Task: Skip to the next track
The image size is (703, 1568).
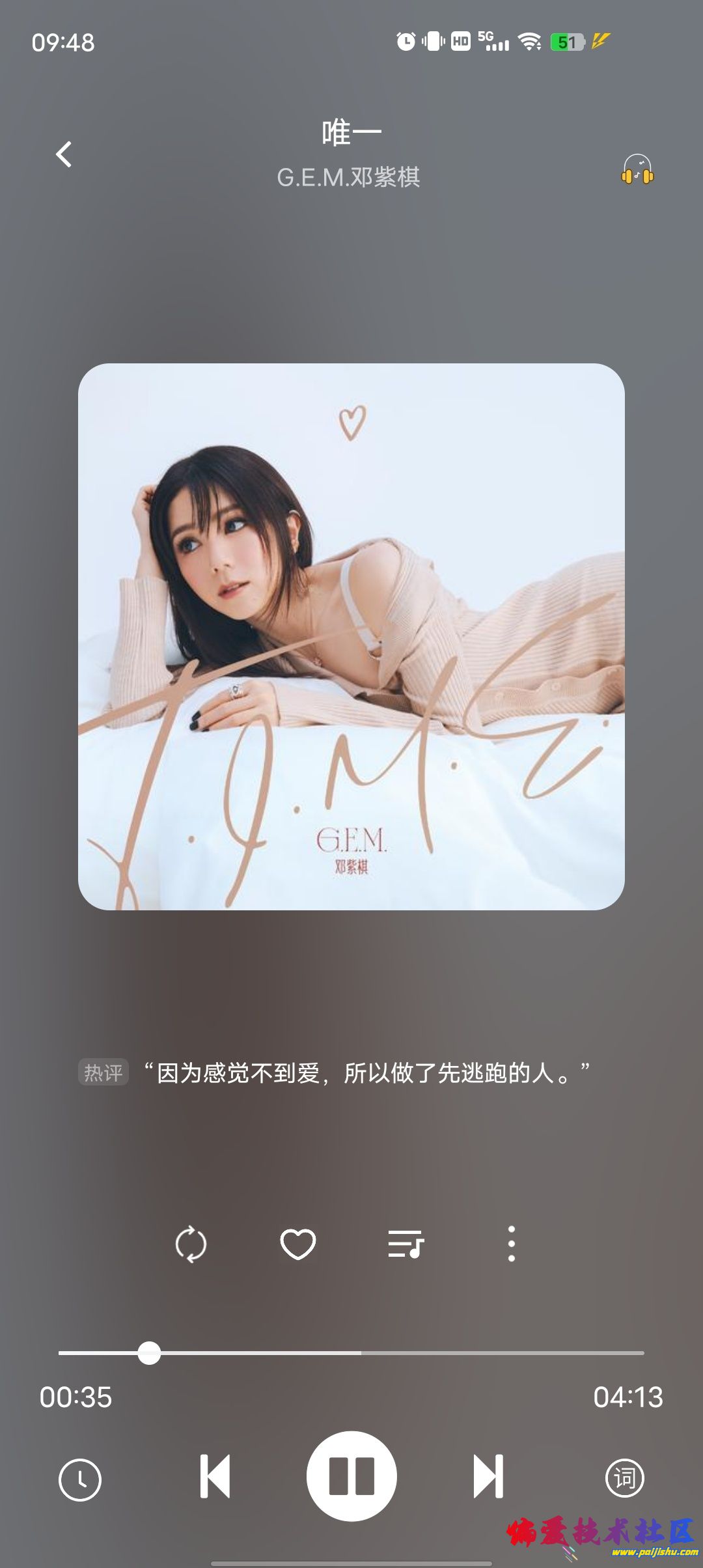Action: point(488,1476)
